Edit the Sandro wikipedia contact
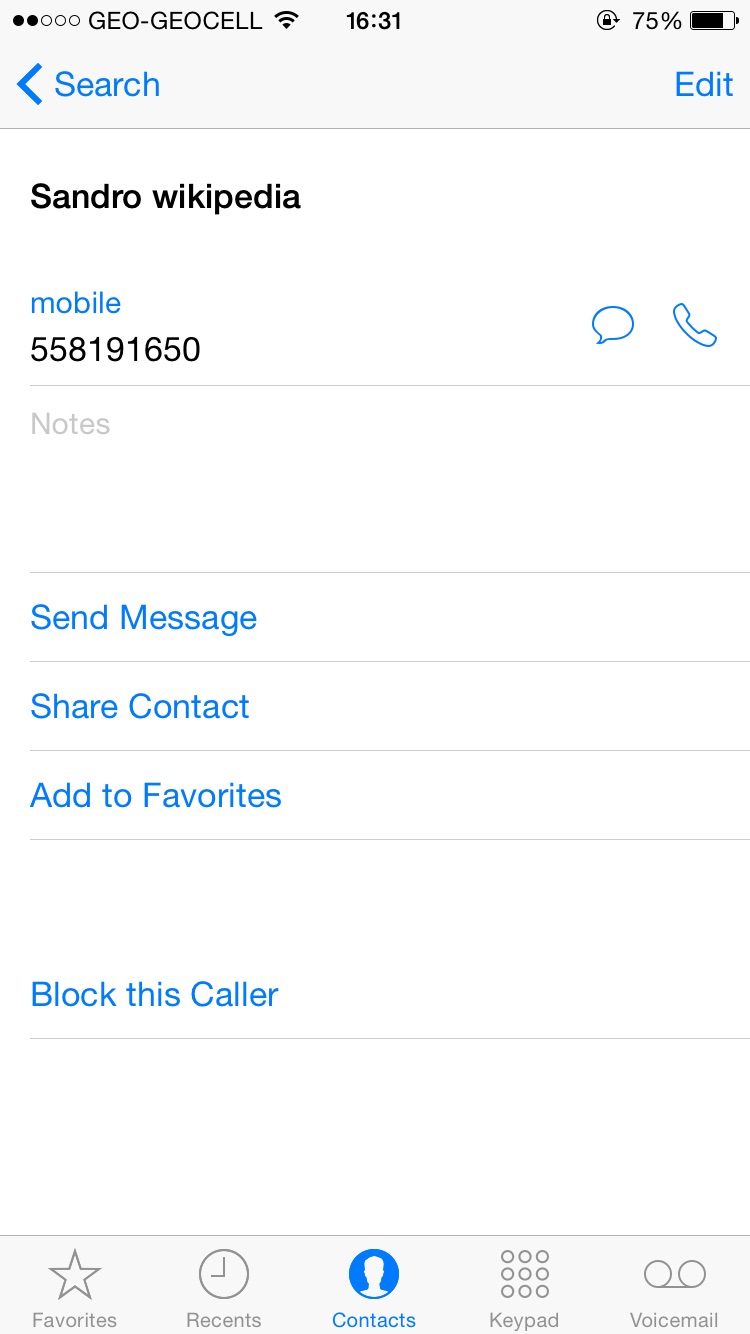 click(x=704, y=85)
